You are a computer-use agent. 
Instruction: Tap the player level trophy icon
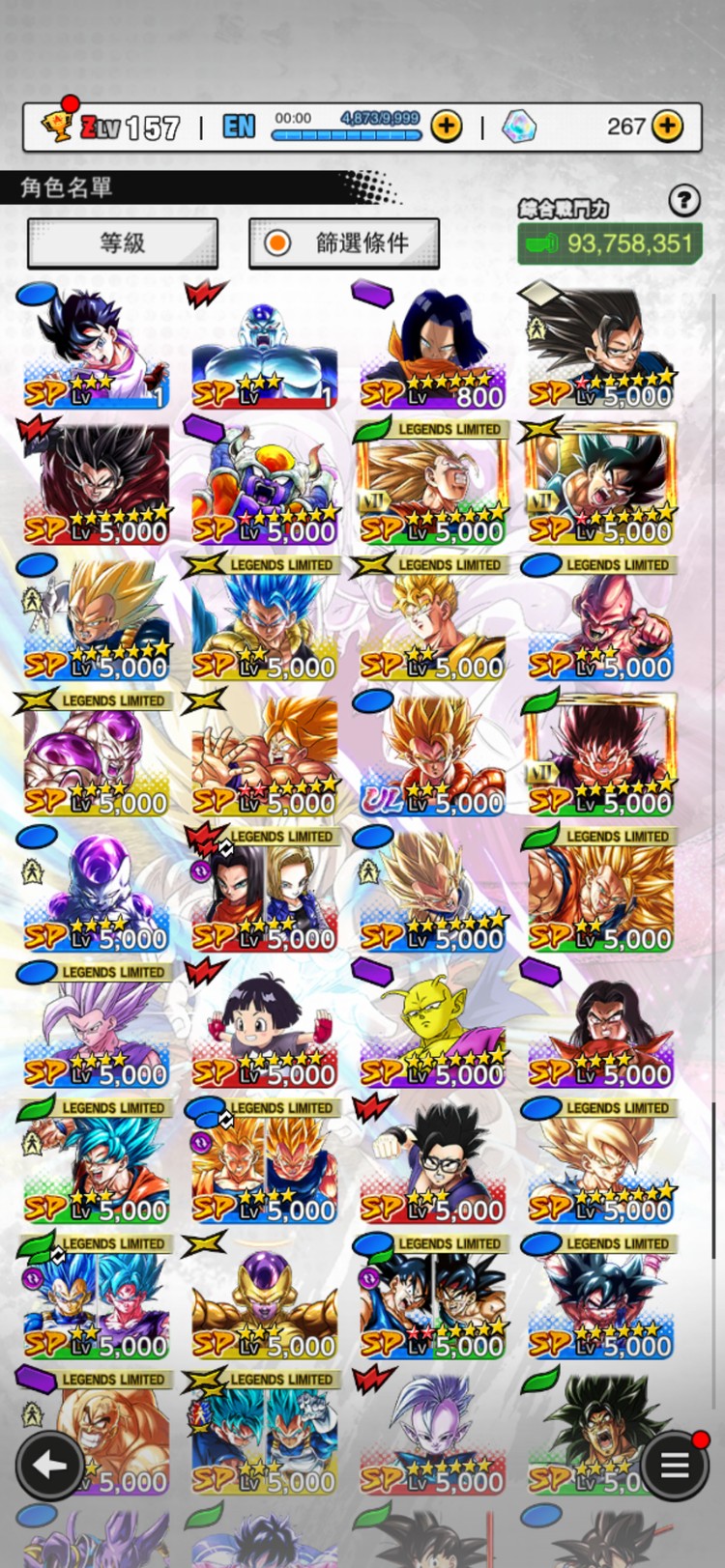(58, 127)
